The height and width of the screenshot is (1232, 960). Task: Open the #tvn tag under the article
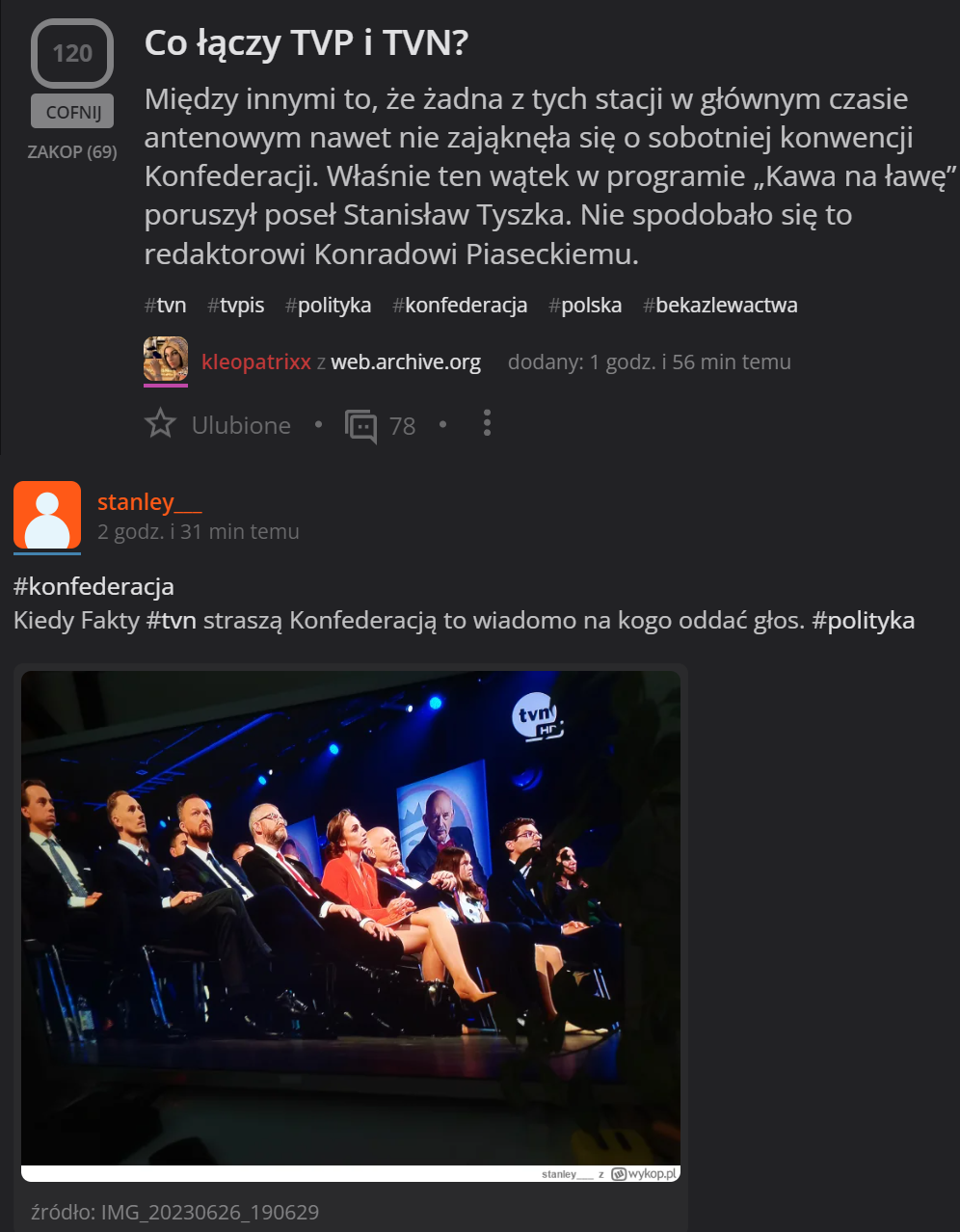point(166,306)
